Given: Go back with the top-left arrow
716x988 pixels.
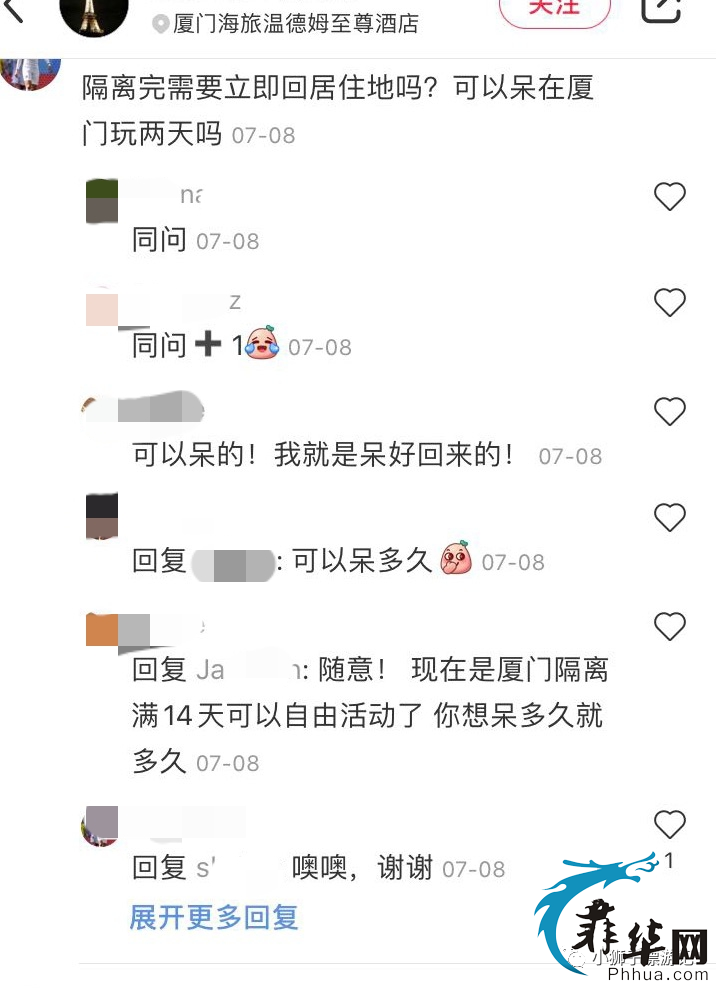Looking at the screenshot, I should click(x=14, y=10).
